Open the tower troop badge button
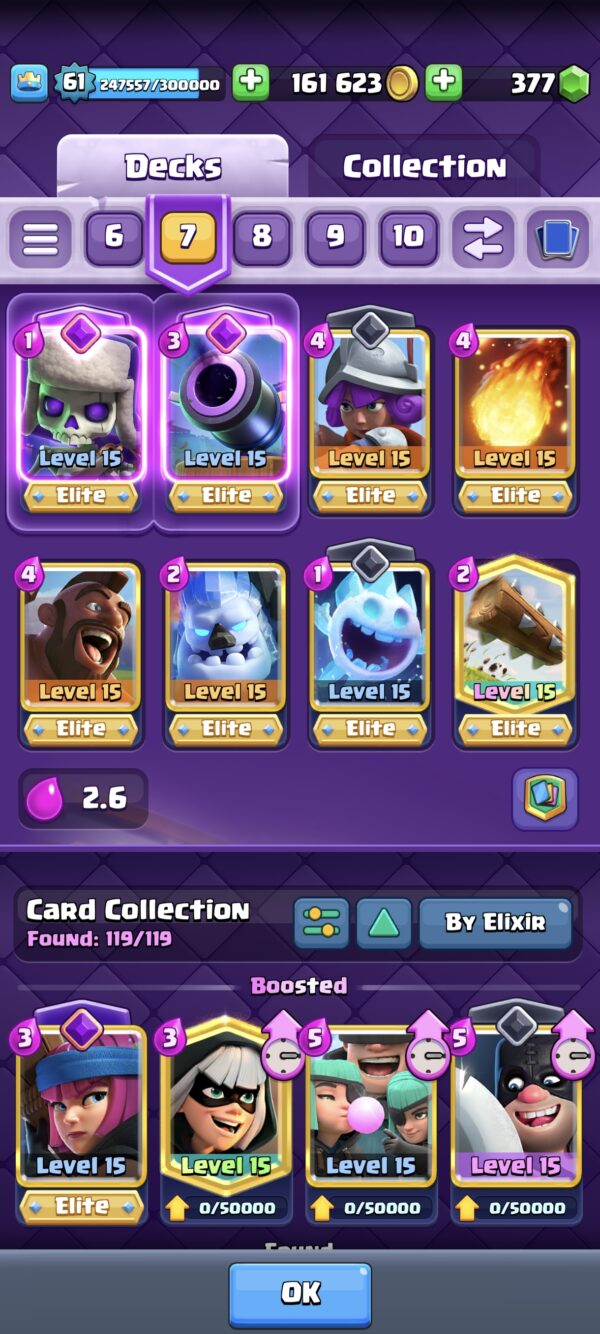This screenshot has width=600, height=1334. pyautogui.click(x=545, y=798)
